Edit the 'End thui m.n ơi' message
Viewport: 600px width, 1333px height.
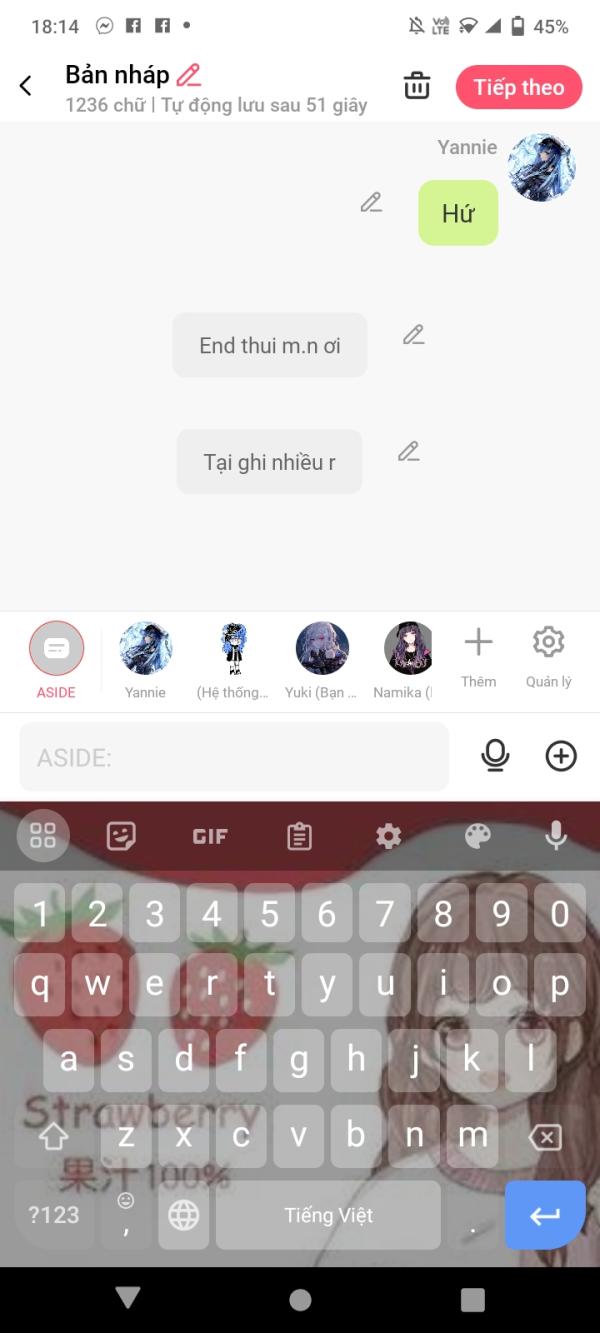[x=413, y=335]
